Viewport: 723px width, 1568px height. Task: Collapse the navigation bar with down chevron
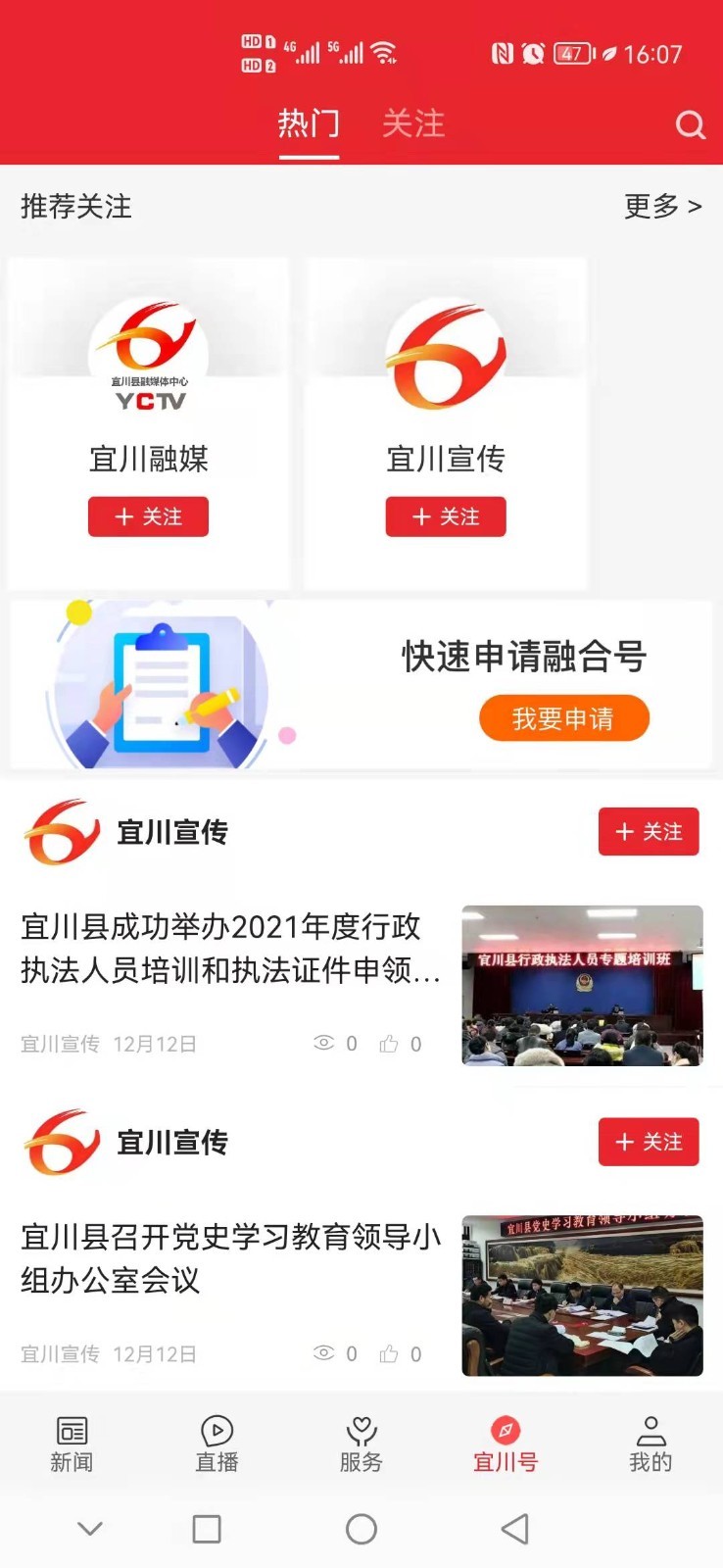pos(90,1528)
